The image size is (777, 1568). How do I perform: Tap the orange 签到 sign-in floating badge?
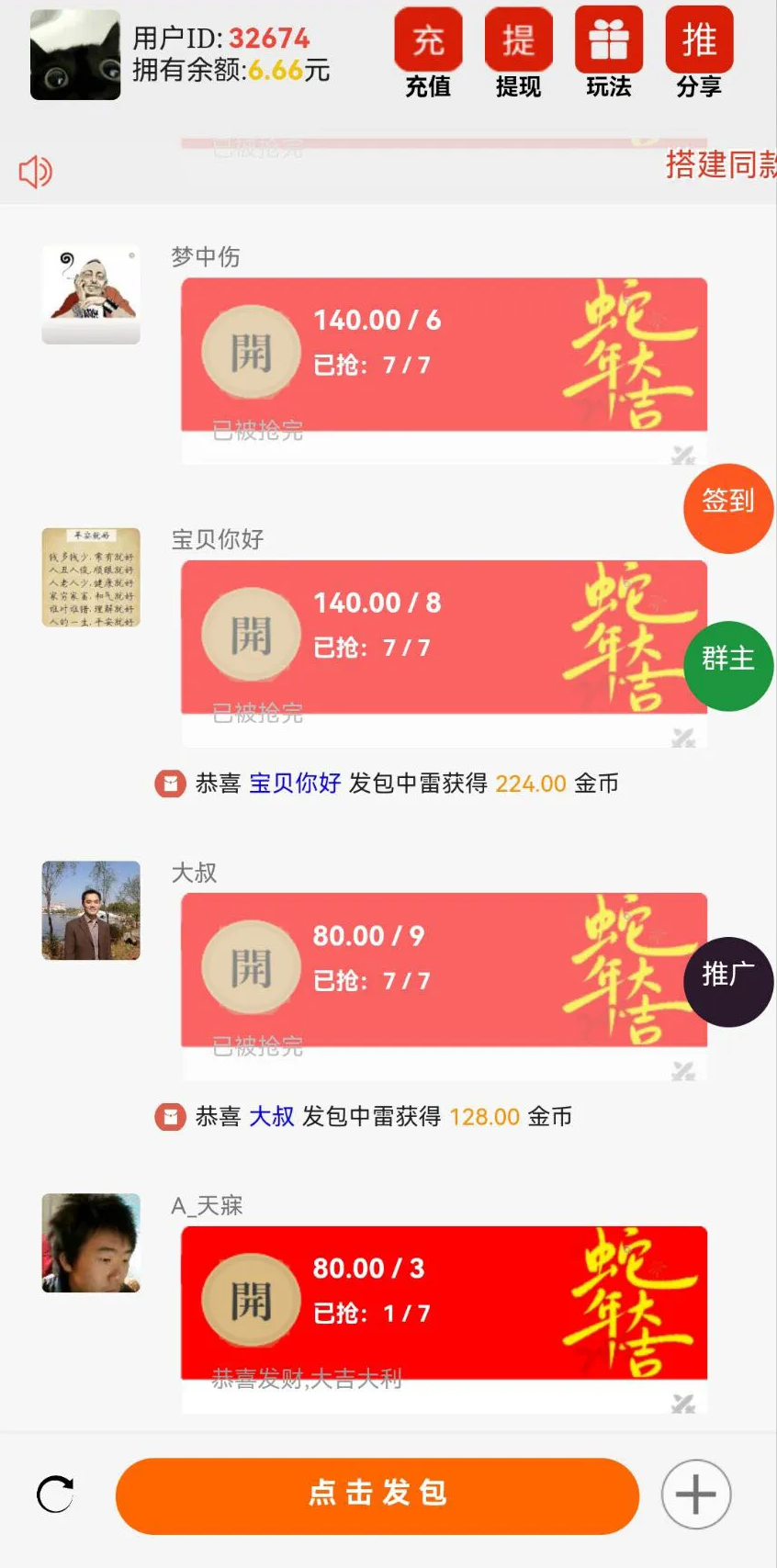coord(728,508)
